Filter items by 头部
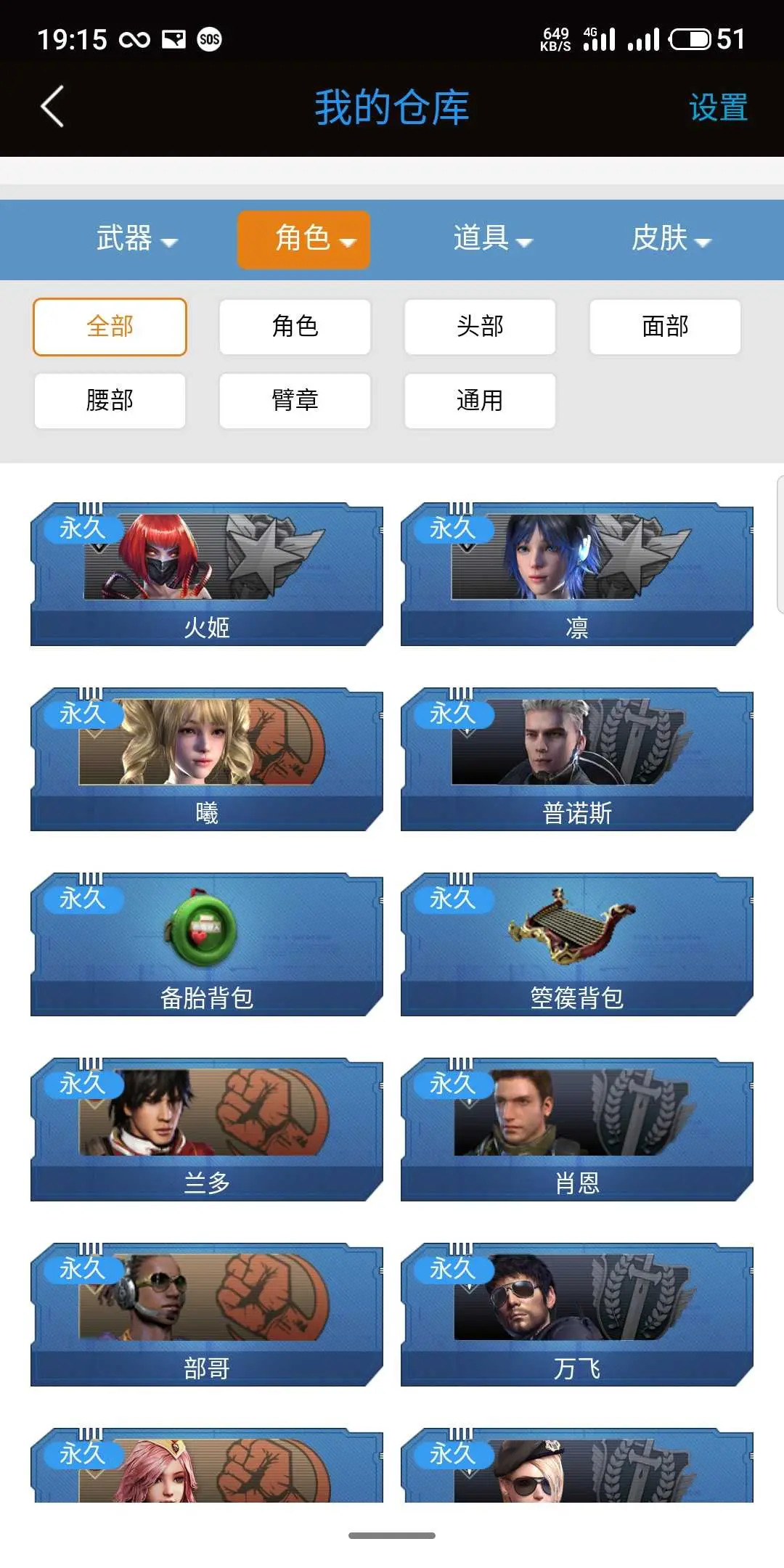 coord(480,327)
